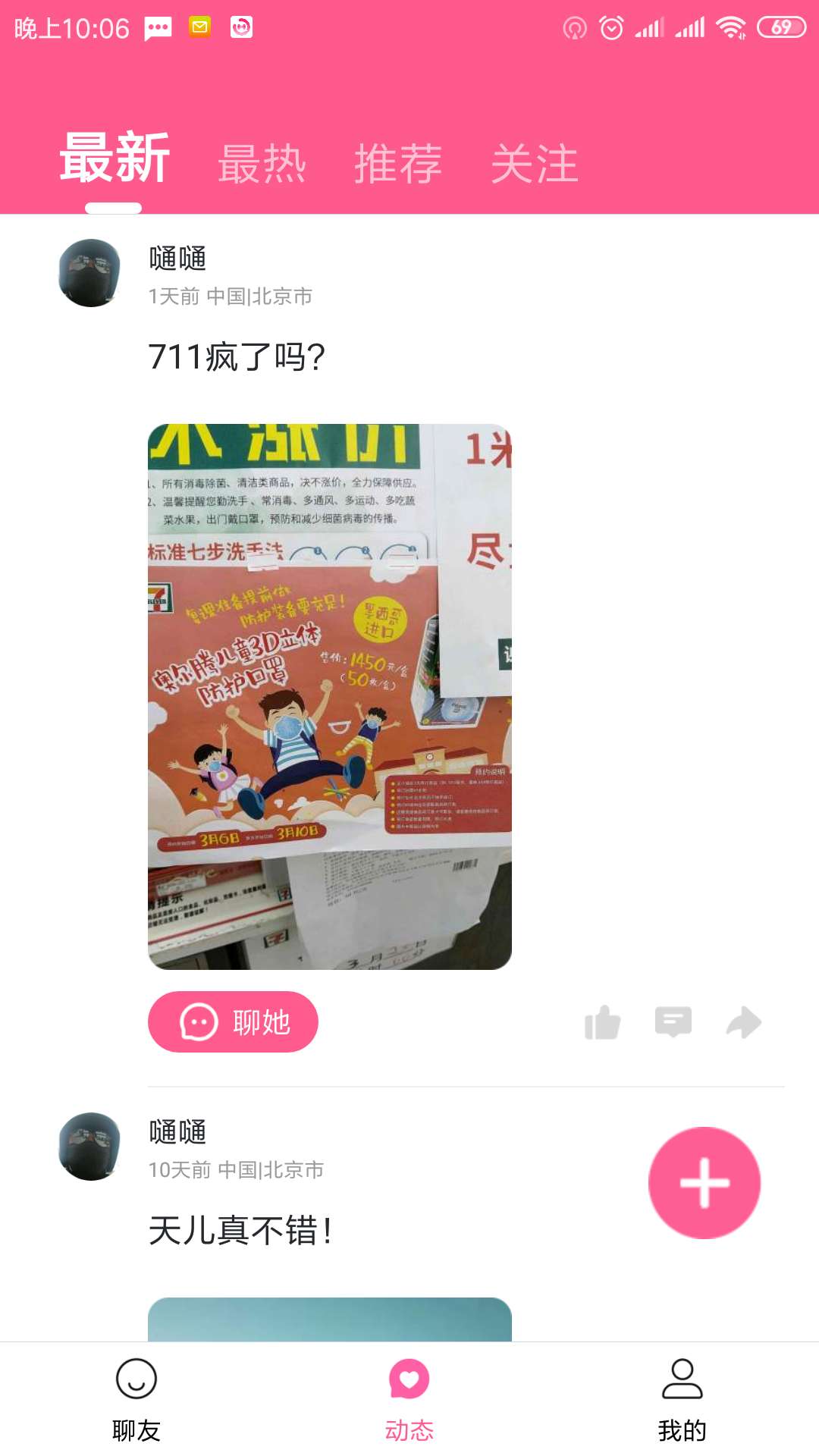The height and width of the screenshot is (1456, 819).
Task: Switch to the 关注 tab
Action: [x=535, y=164]
